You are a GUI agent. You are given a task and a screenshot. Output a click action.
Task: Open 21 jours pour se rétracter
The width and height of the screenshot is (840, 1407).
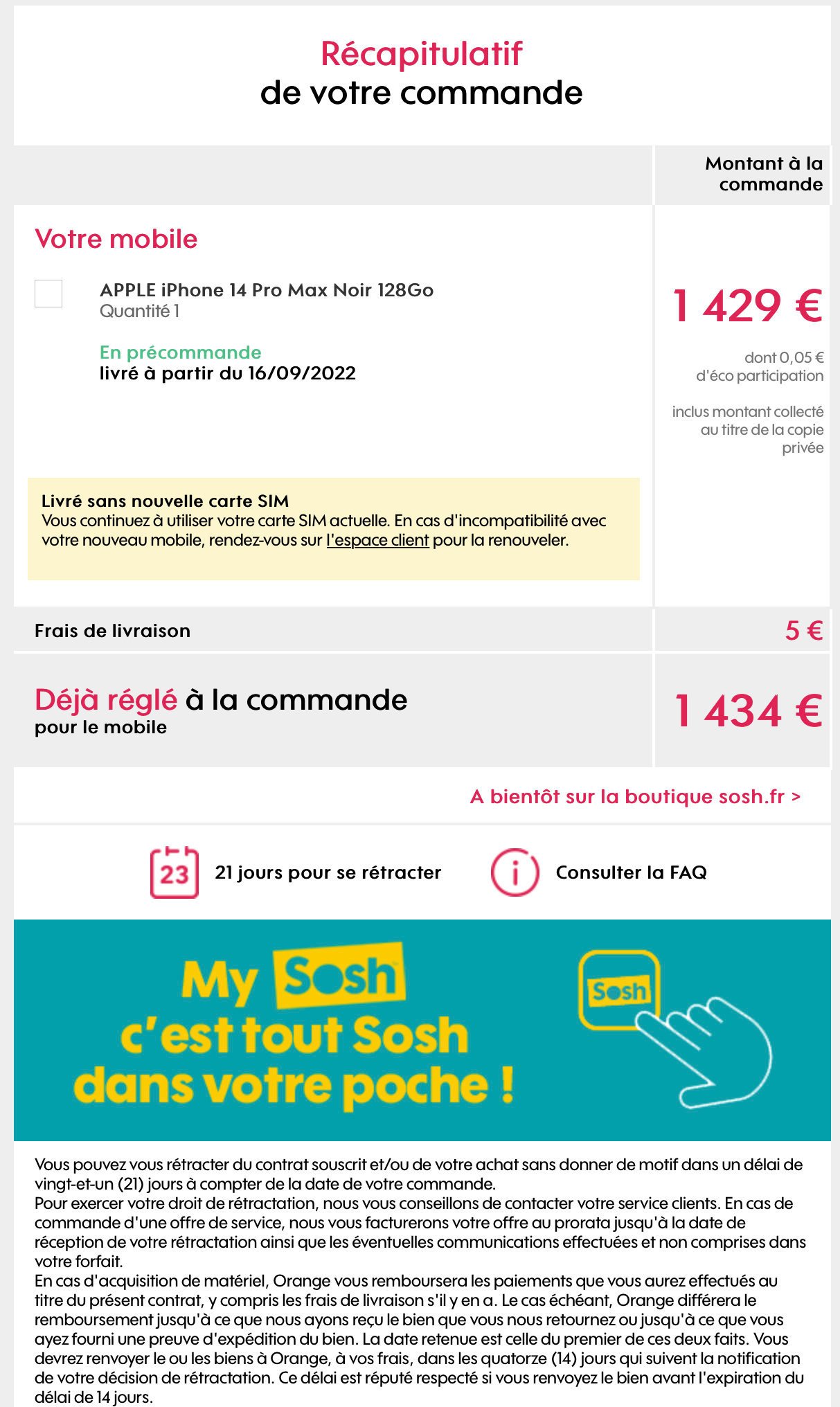[x=328, y=872]
